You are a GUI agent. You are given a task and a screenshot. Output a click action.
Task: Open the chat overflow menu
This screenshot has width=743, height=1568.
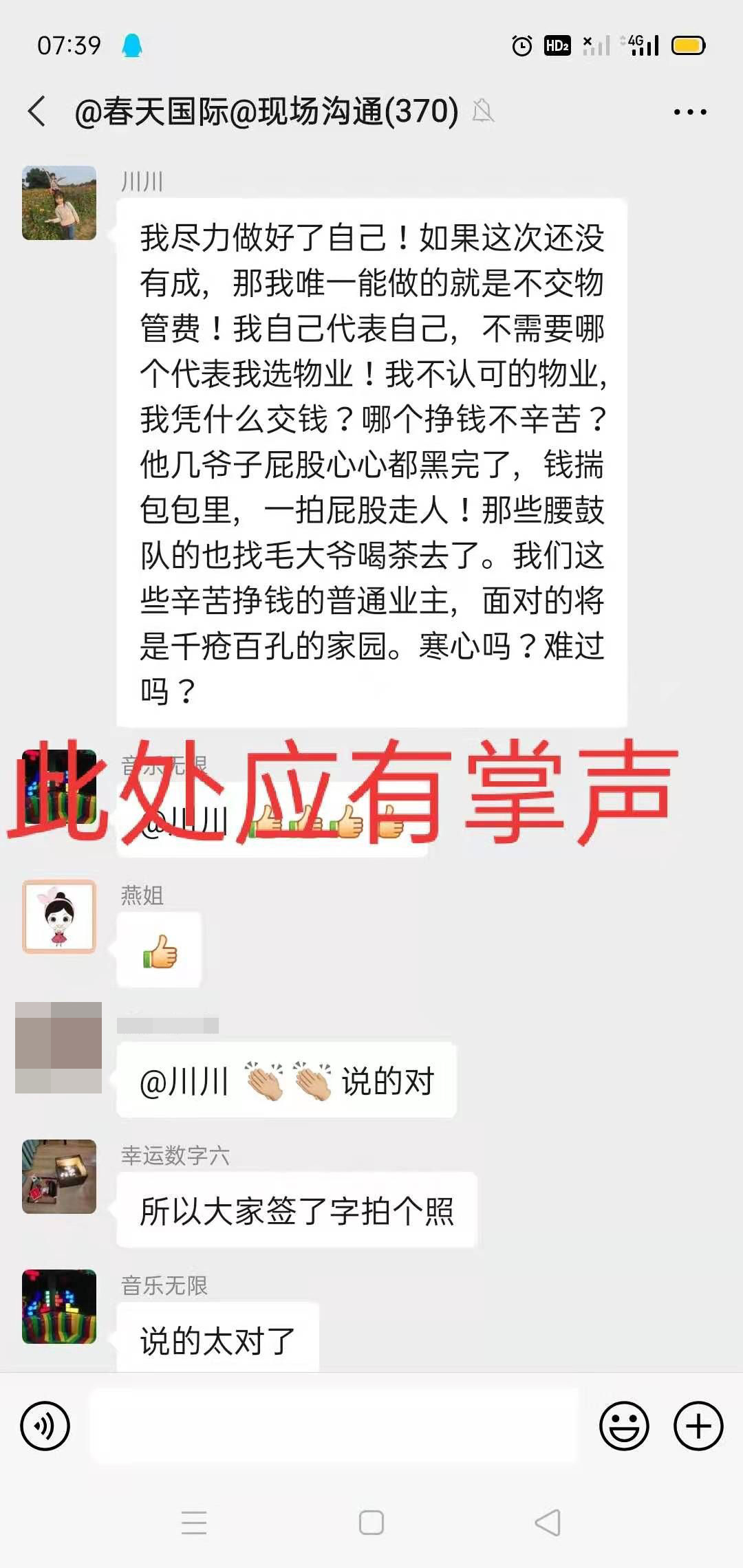pos(689,111)
